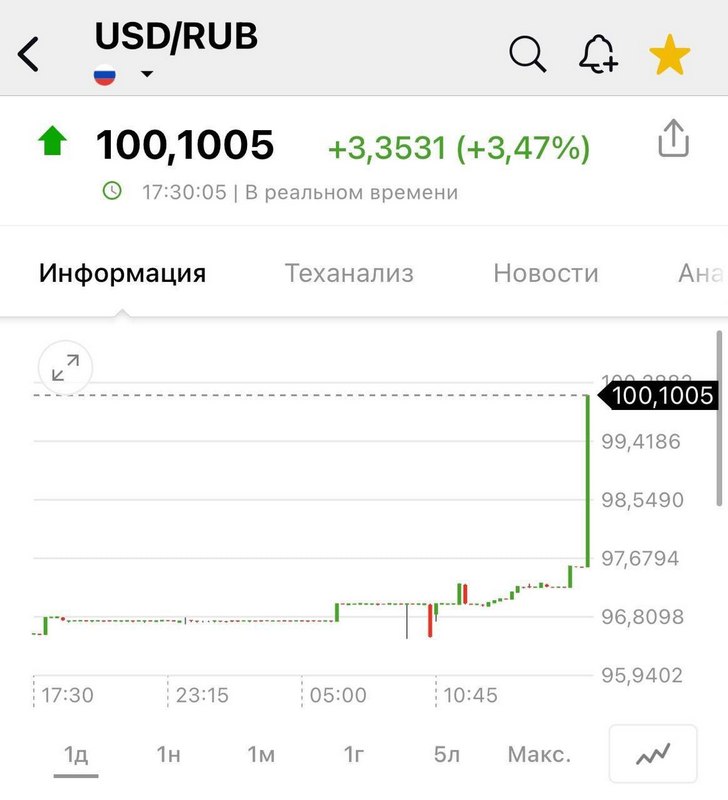Image resolution: width=728 pixels, height=800 pixels.
Task: Change the chart type with the line icon
Action: pos(652,754)
